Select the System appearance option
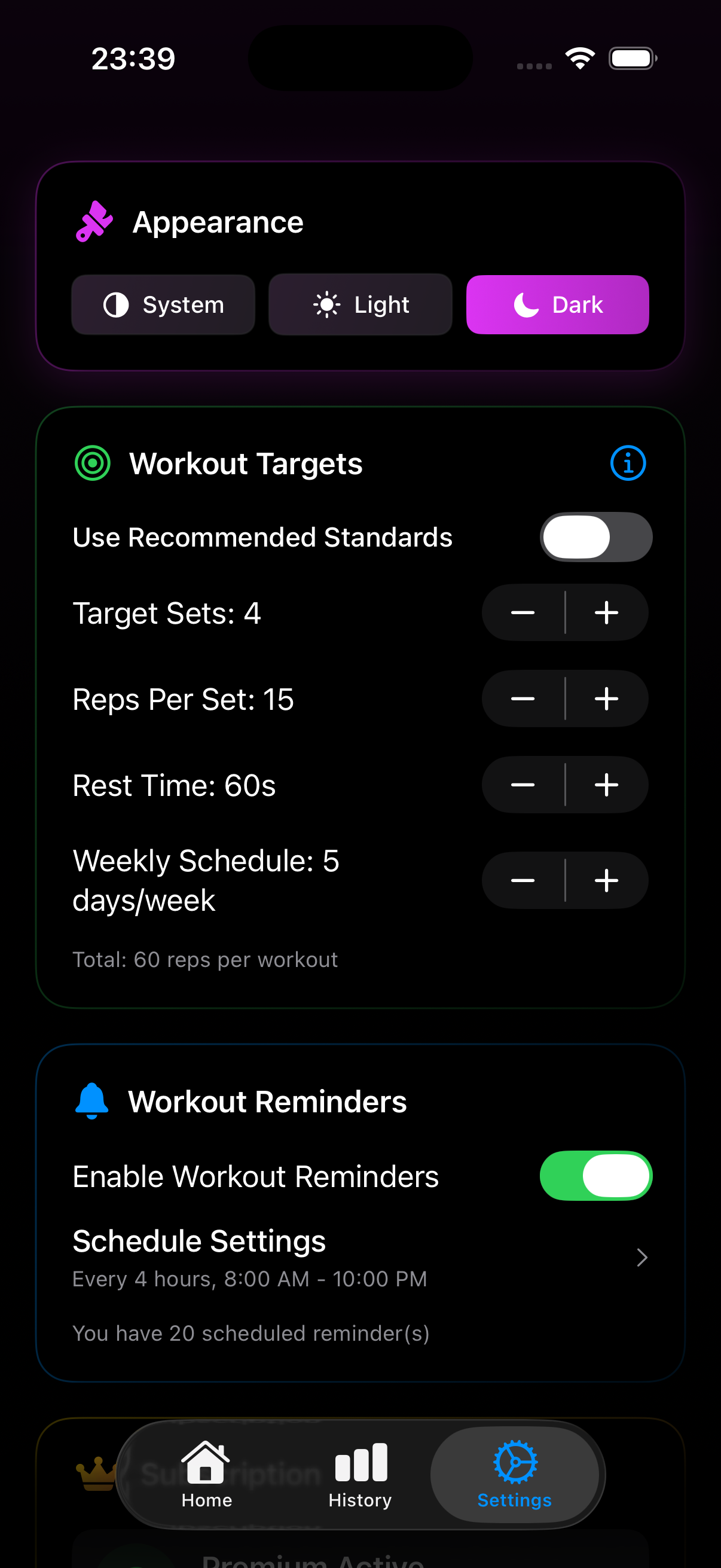This screenshot has height=1568, width=721. click(163, 304)
